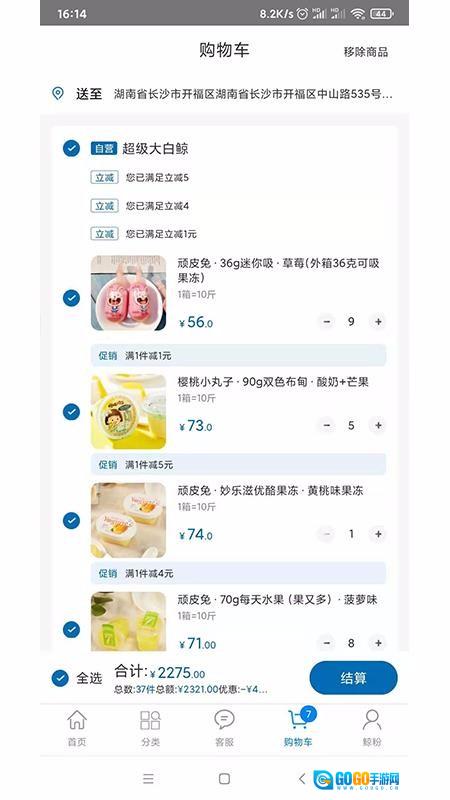This screenshot has height=800, width=450.
Task: Decrease quantity of 70g每天水果菠萝味
Action: tap(327, 643)
